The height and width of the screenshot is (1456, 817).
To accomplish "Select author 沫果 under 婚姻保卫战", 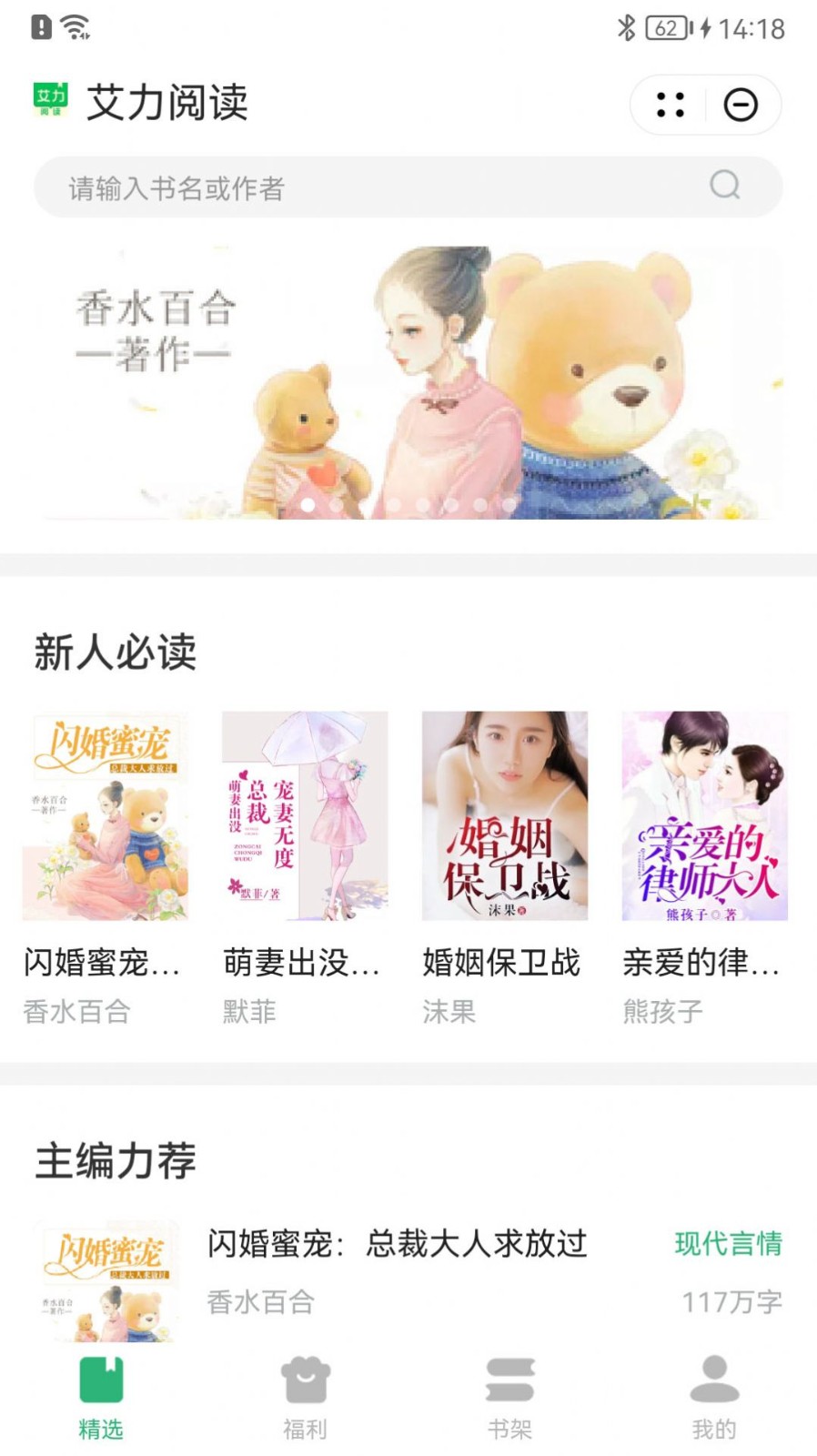I will (x=447, y=1011).
